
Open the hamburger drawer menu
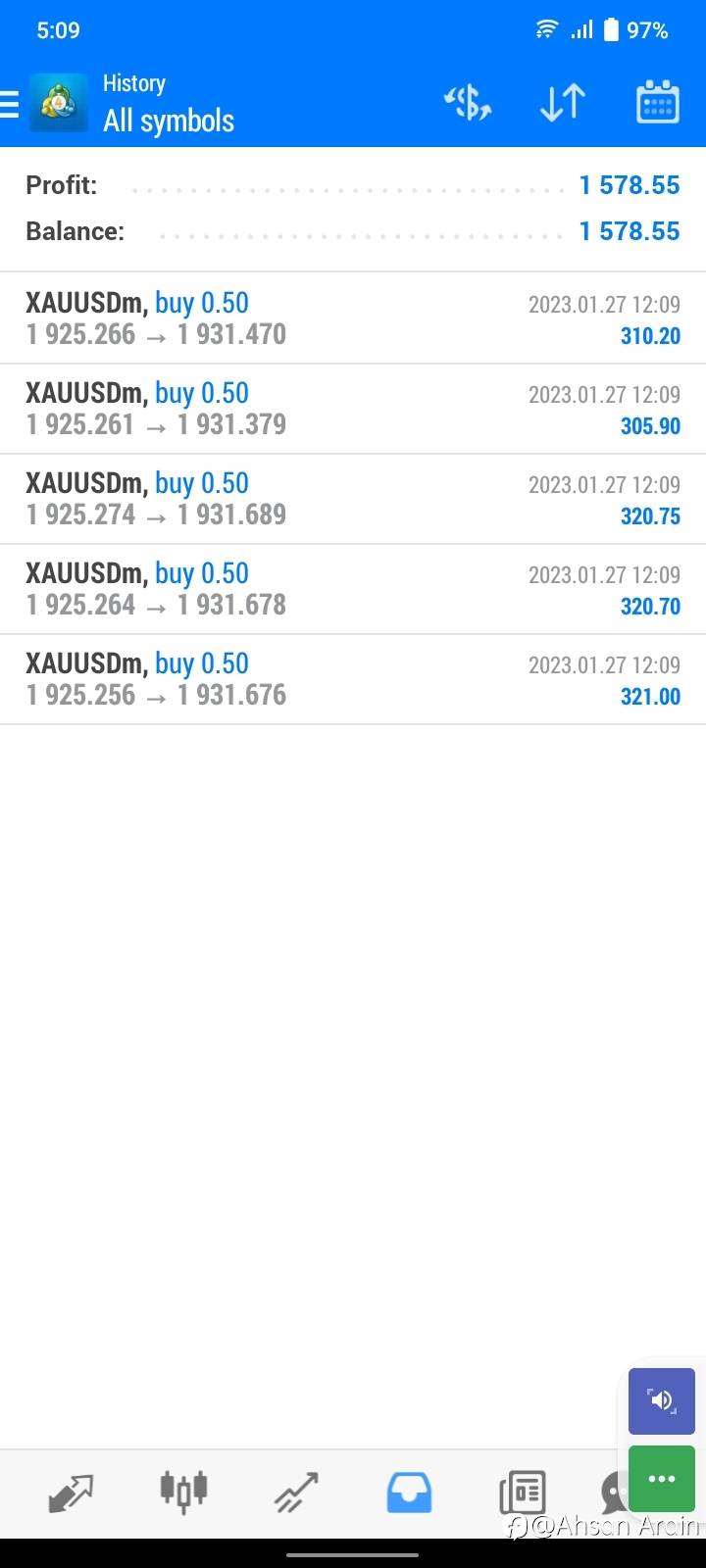[9, 104]
